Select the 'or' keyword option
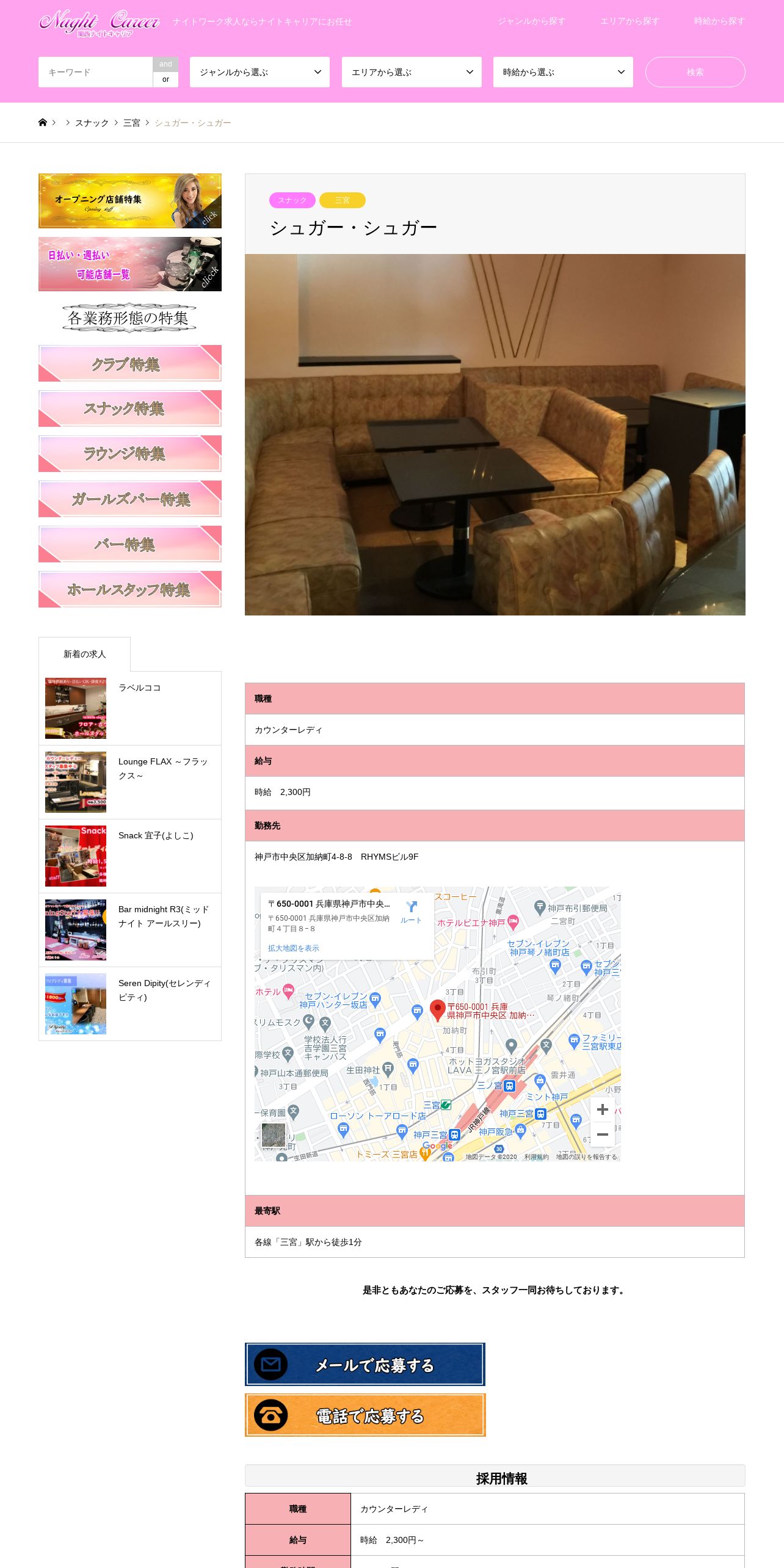 pyautogui.click(x=165, y=80)
